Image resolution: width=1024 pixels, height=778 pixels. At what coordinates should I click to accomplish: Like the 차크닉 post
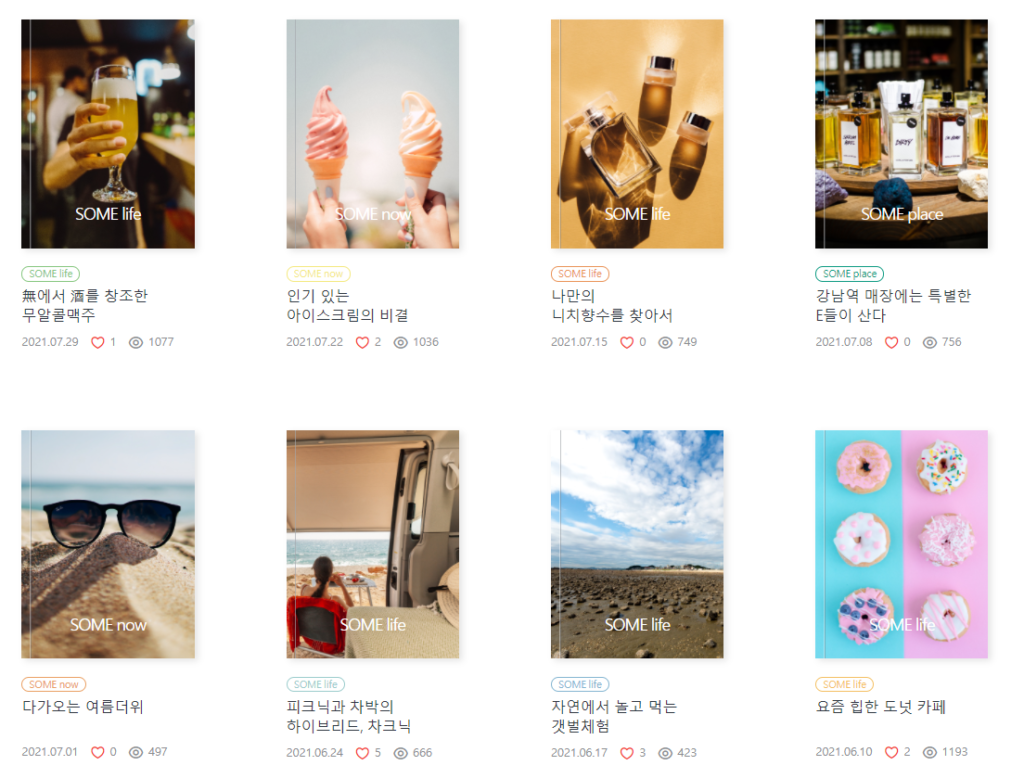pyautogui.click(x=362, y=752)
